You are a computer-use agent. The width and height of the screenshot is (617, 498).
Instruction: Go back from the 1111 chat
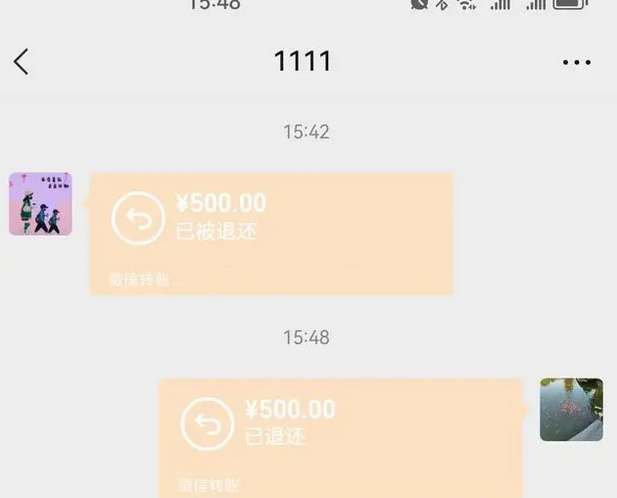click(21, 62)
